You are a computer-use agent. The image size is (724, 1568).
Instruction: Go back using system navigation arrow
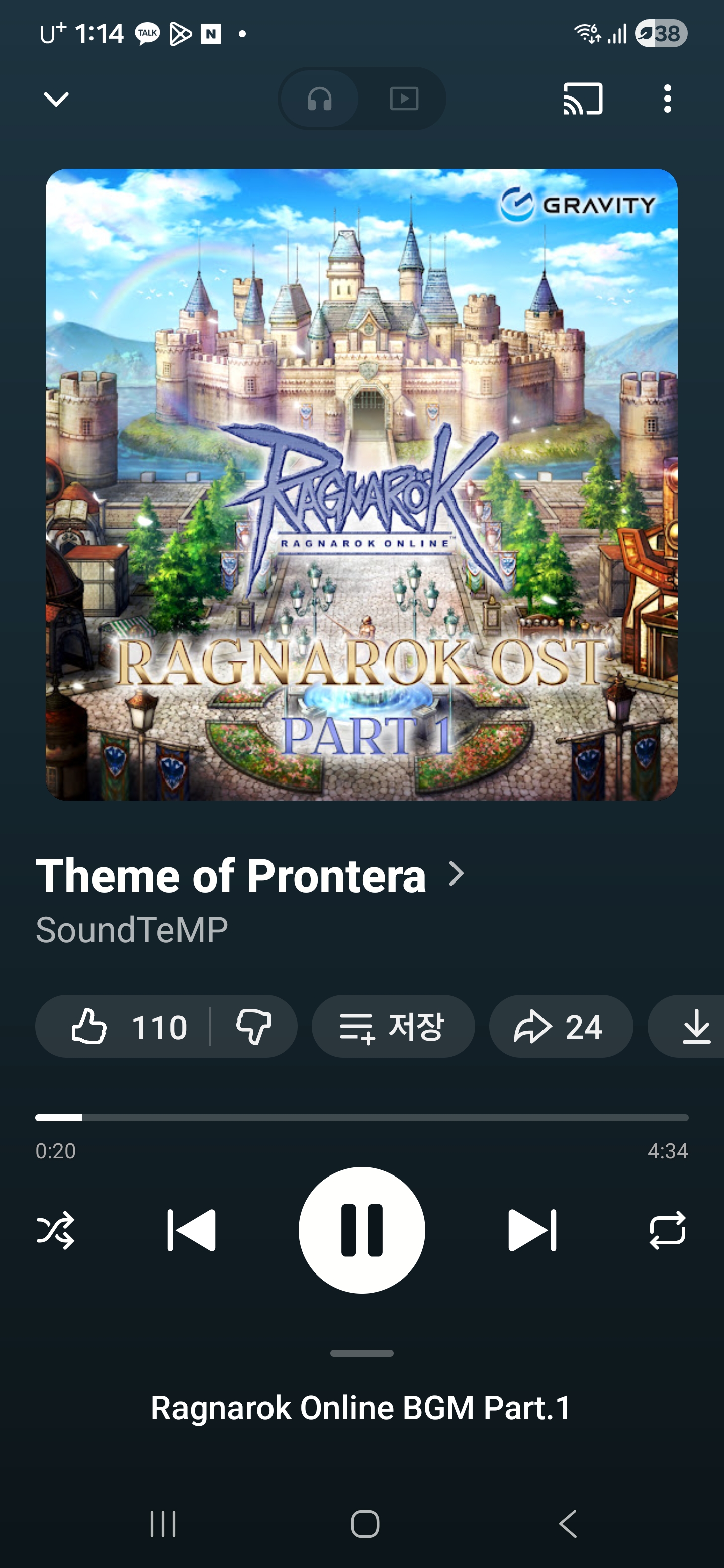point(568,1524)
